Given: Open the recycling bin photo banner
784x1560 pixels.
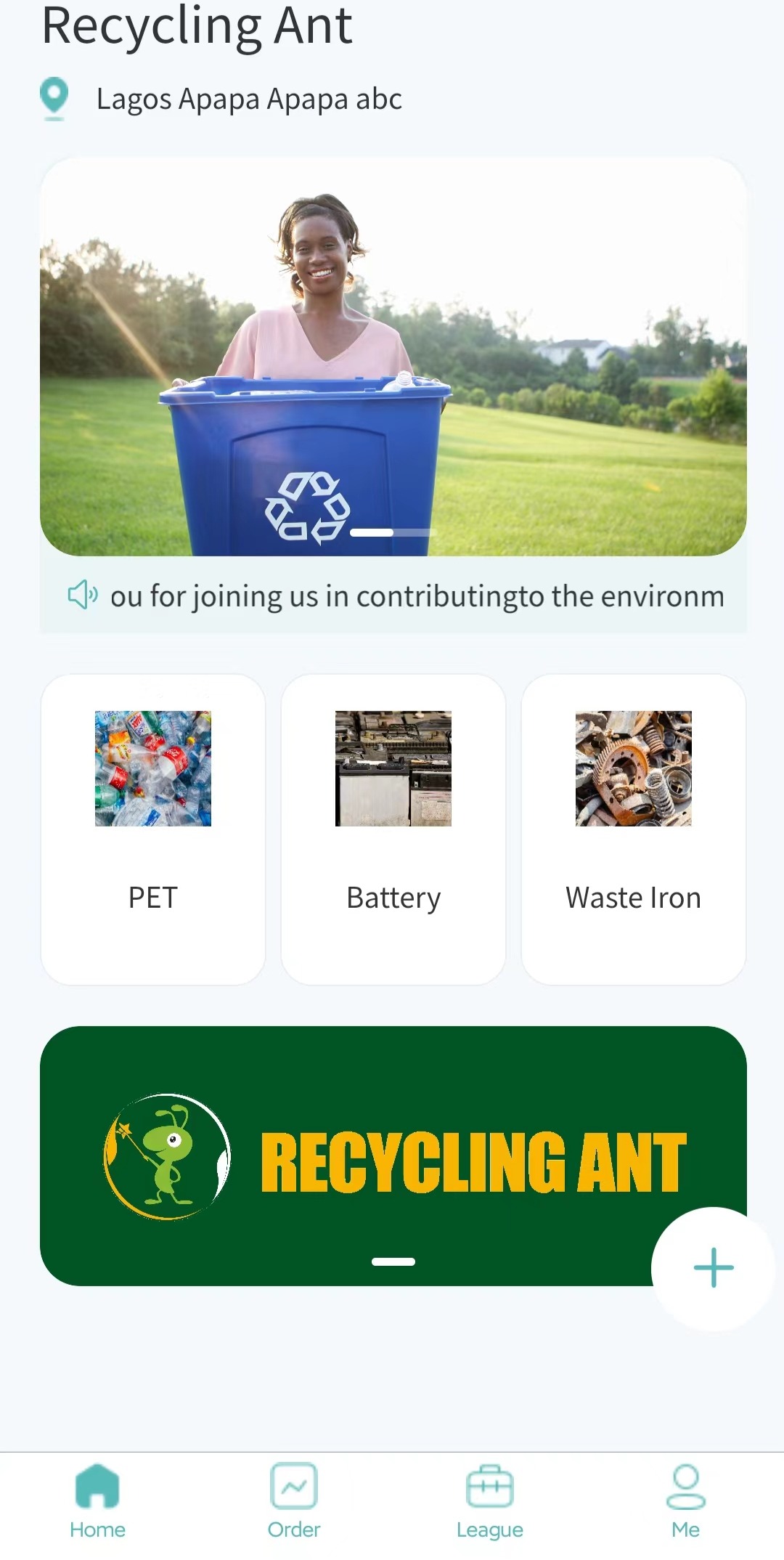Looking at the screenshot, I should click(393, 357).
